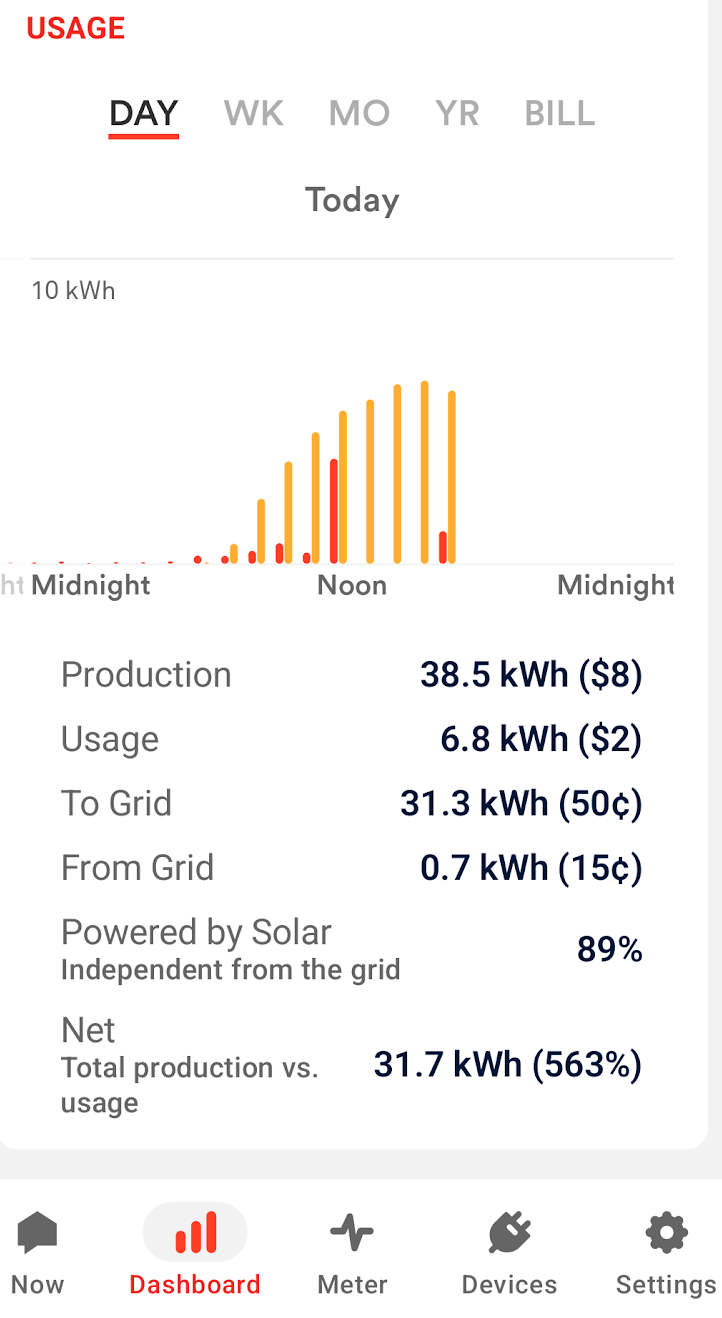Switch to the WK usage view
Screen dimensions: 722x1318
point(254,114)
